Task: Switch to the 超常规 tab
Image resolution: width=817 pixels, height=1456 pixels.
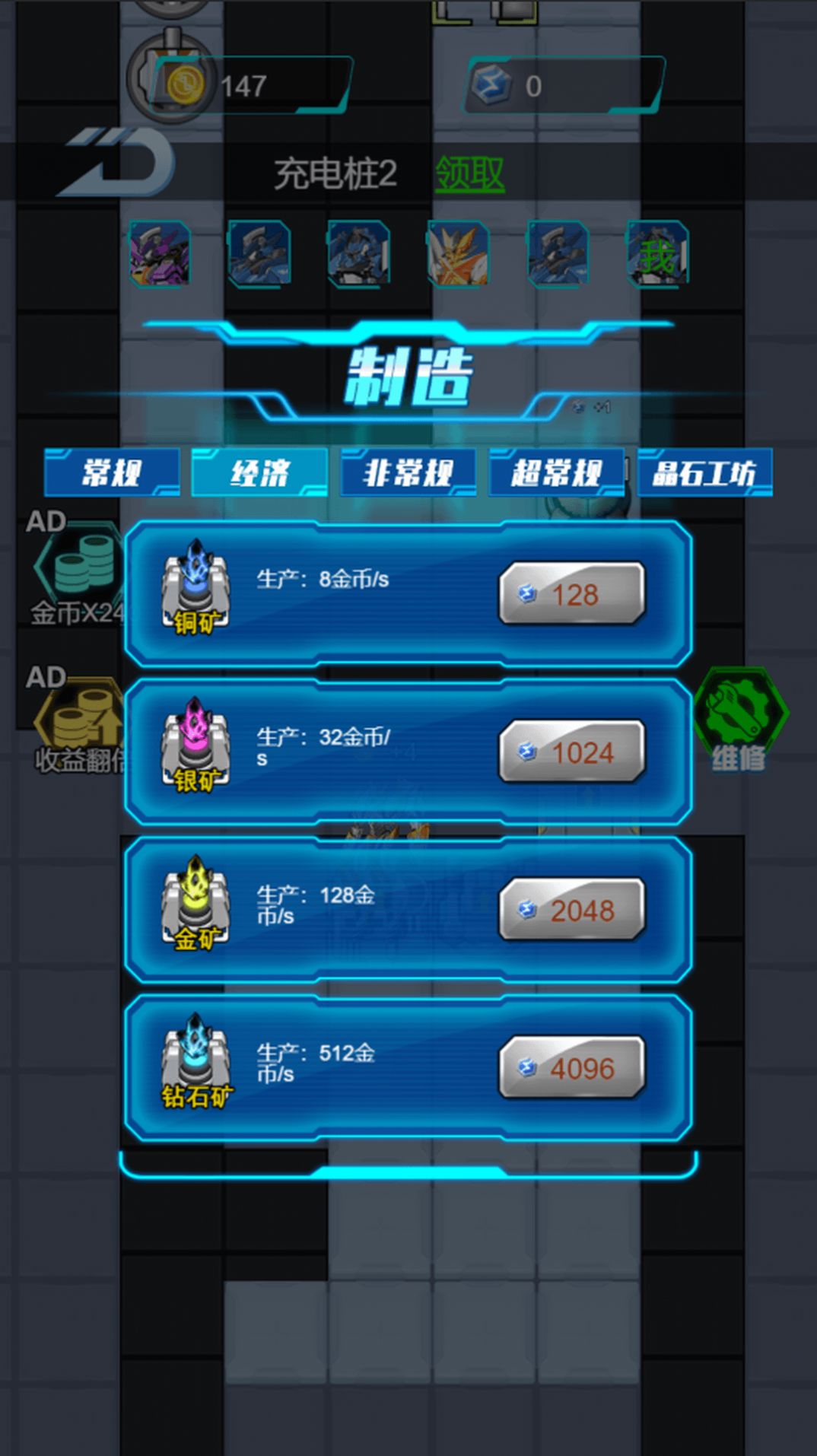Action: (x=556, y=472)
